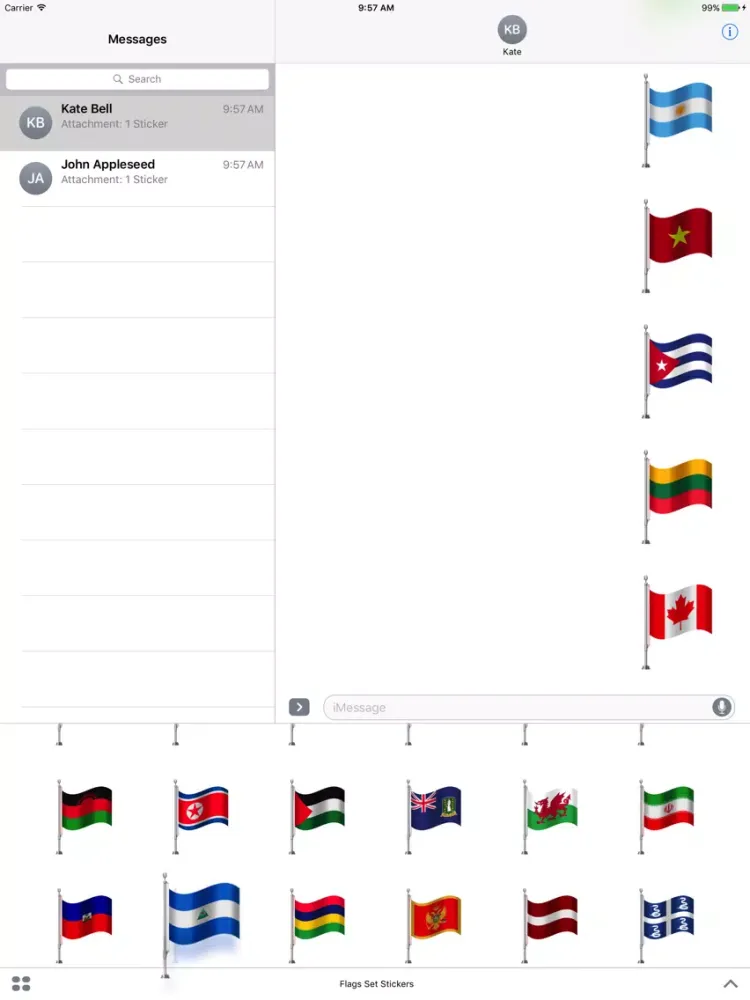
Task: Tap the Kate contact avatar at top
Action: 512,30
